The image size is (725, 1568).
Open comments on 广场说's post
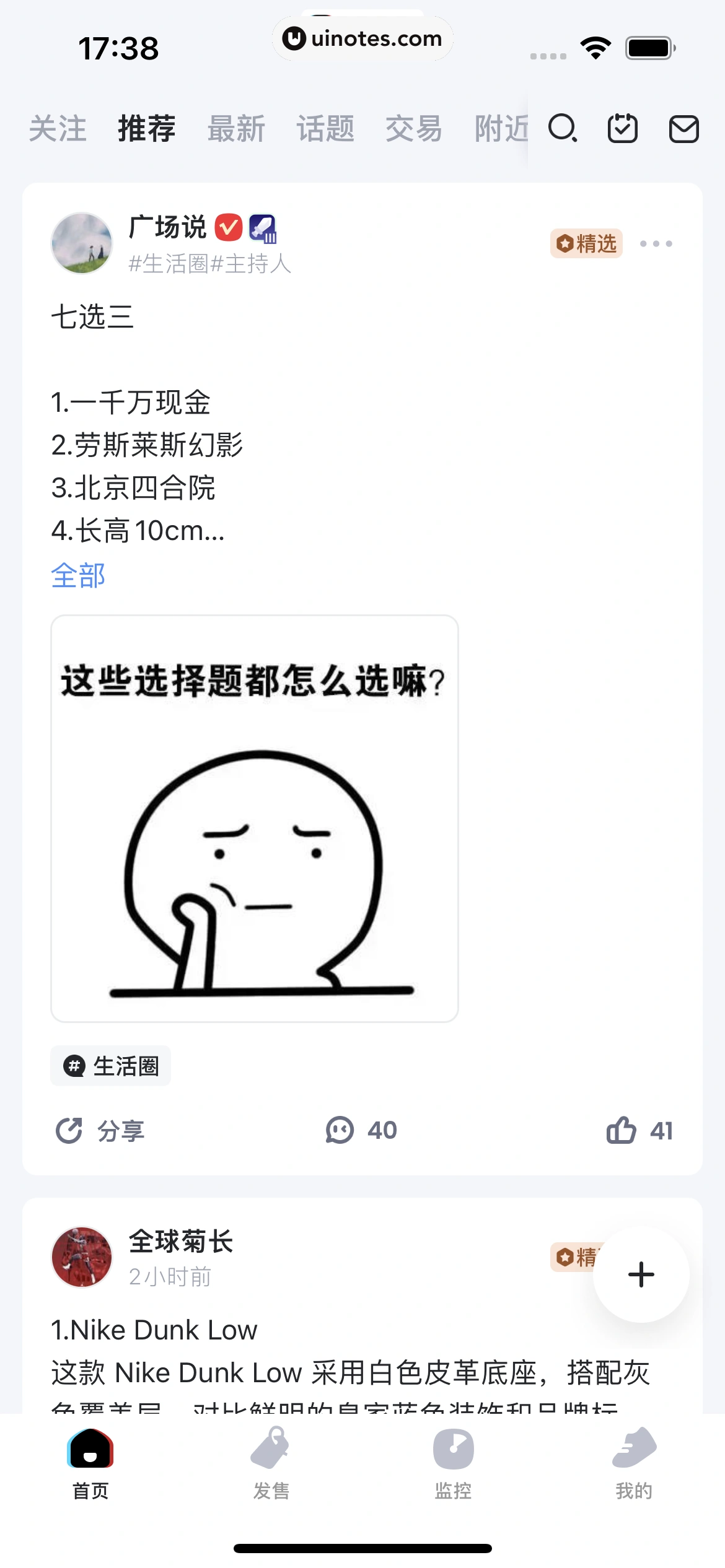click(x=361, y=1130)
